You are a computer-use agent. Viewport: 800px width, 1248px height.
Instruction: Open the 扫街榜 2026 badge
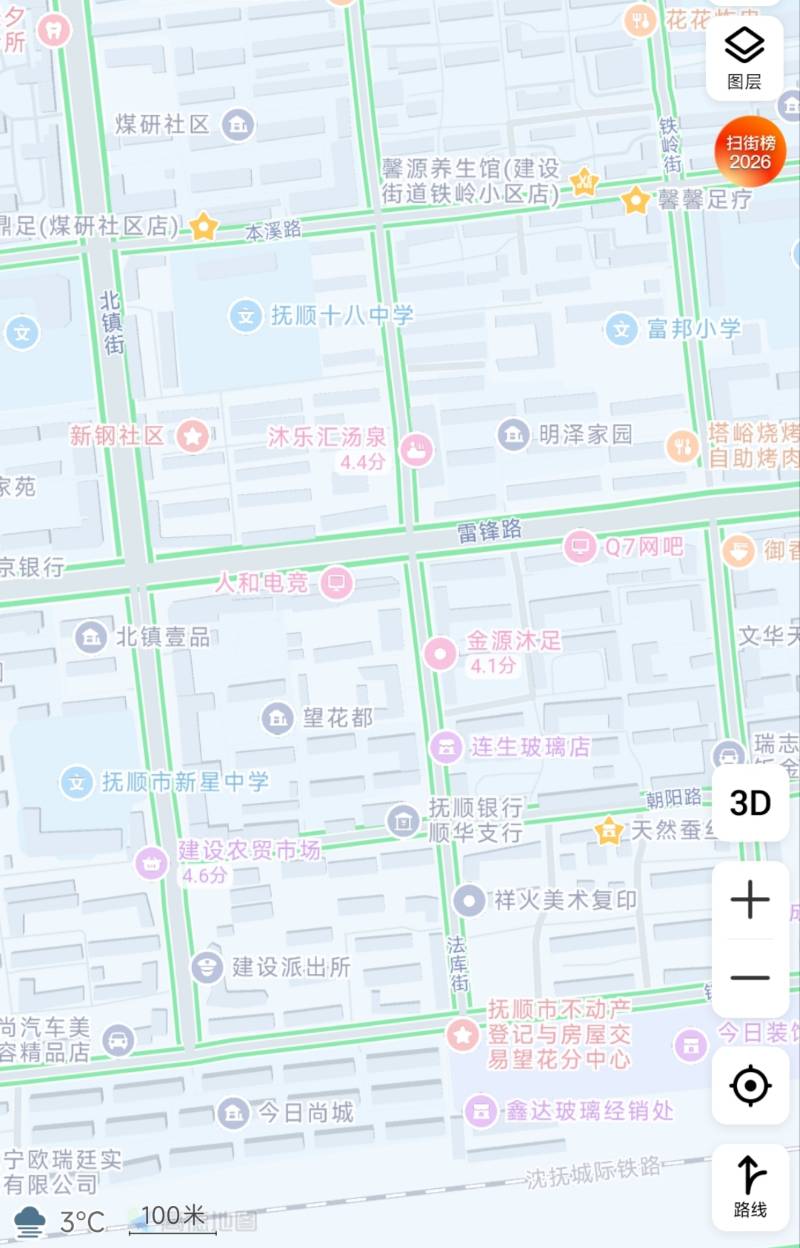pos(750,152)
